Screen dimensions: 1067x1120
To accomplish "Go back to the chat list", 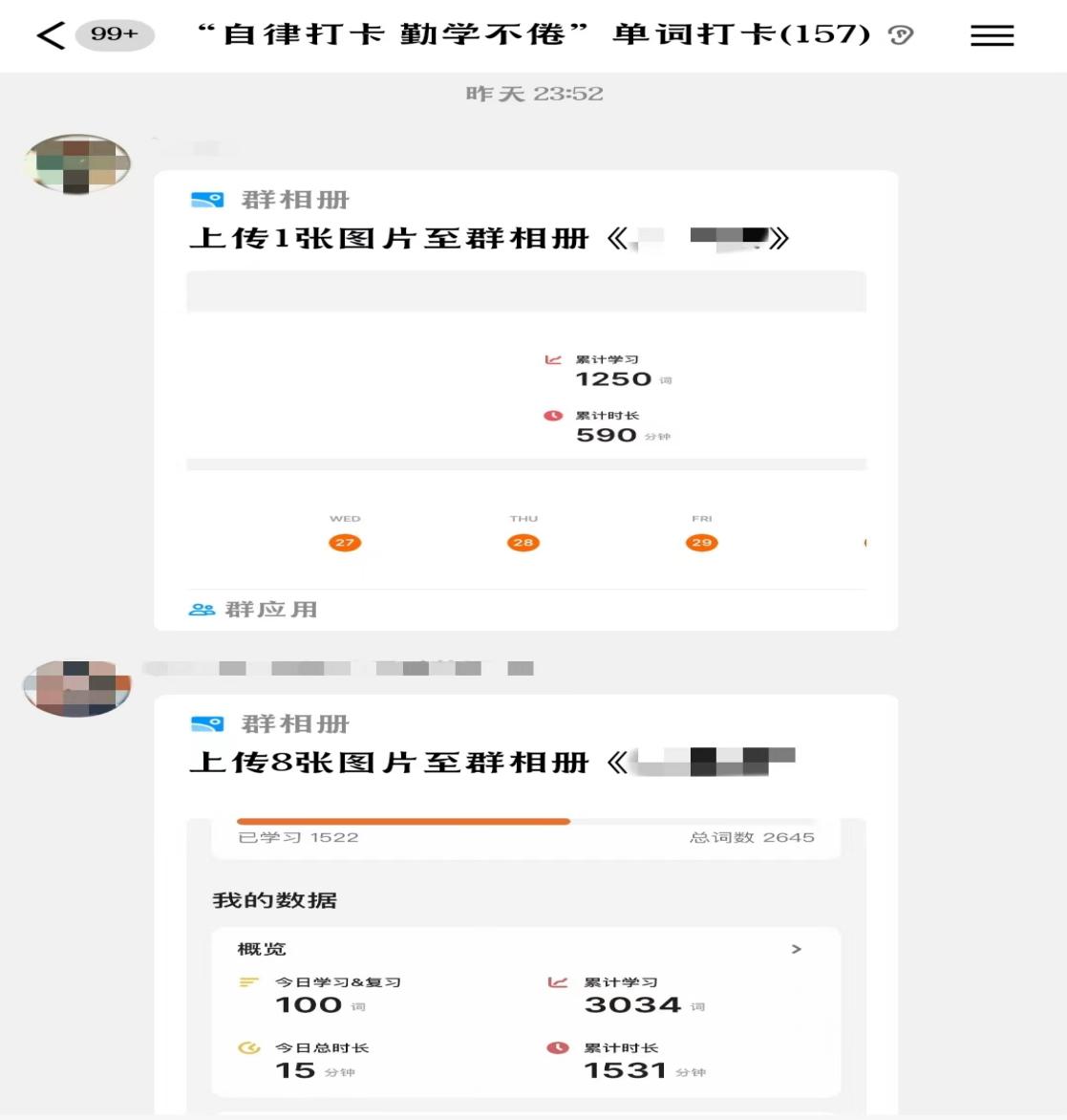I will 50,36.
